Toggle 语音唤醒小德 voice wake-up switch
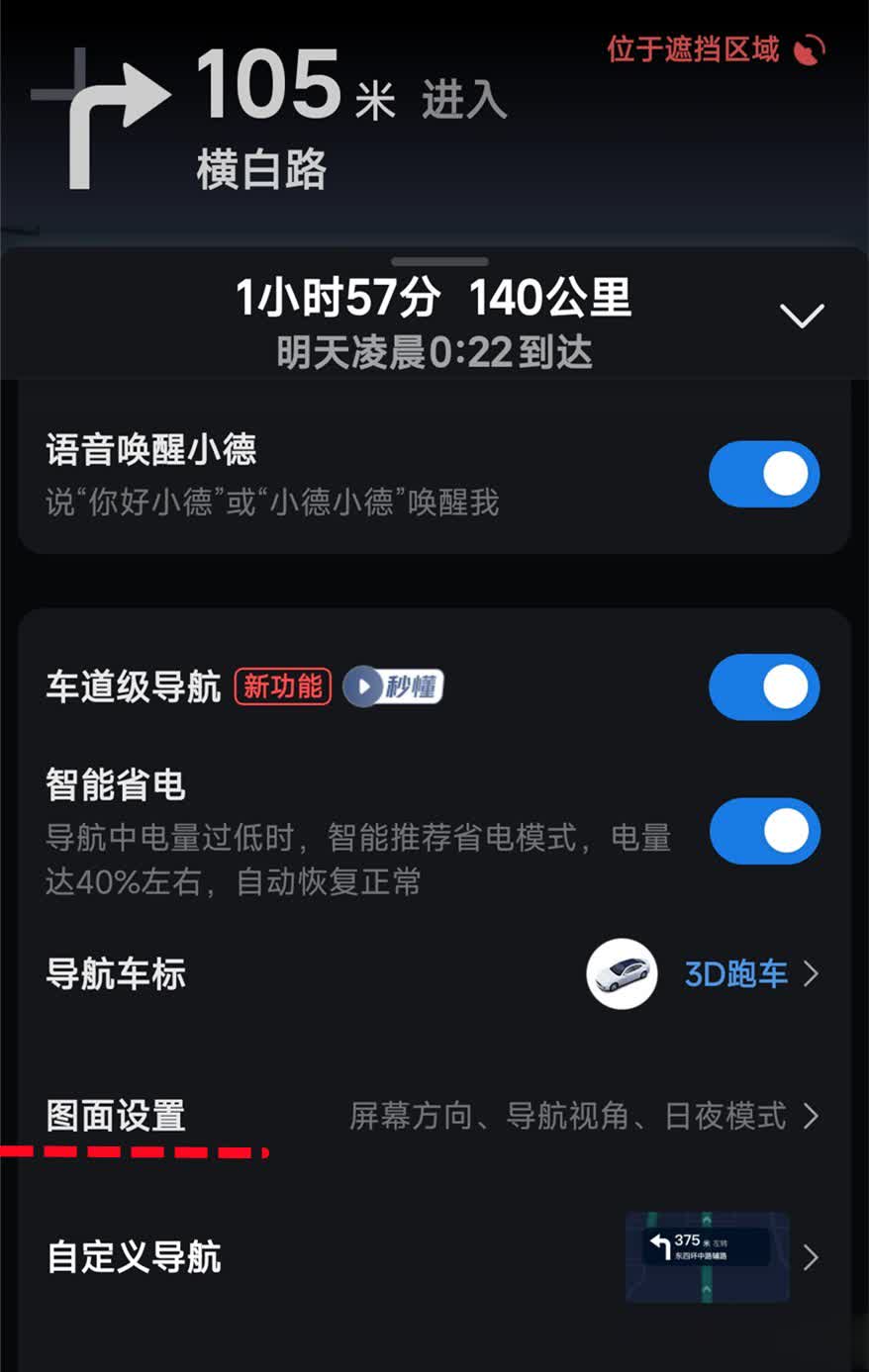 click(764, 475)
